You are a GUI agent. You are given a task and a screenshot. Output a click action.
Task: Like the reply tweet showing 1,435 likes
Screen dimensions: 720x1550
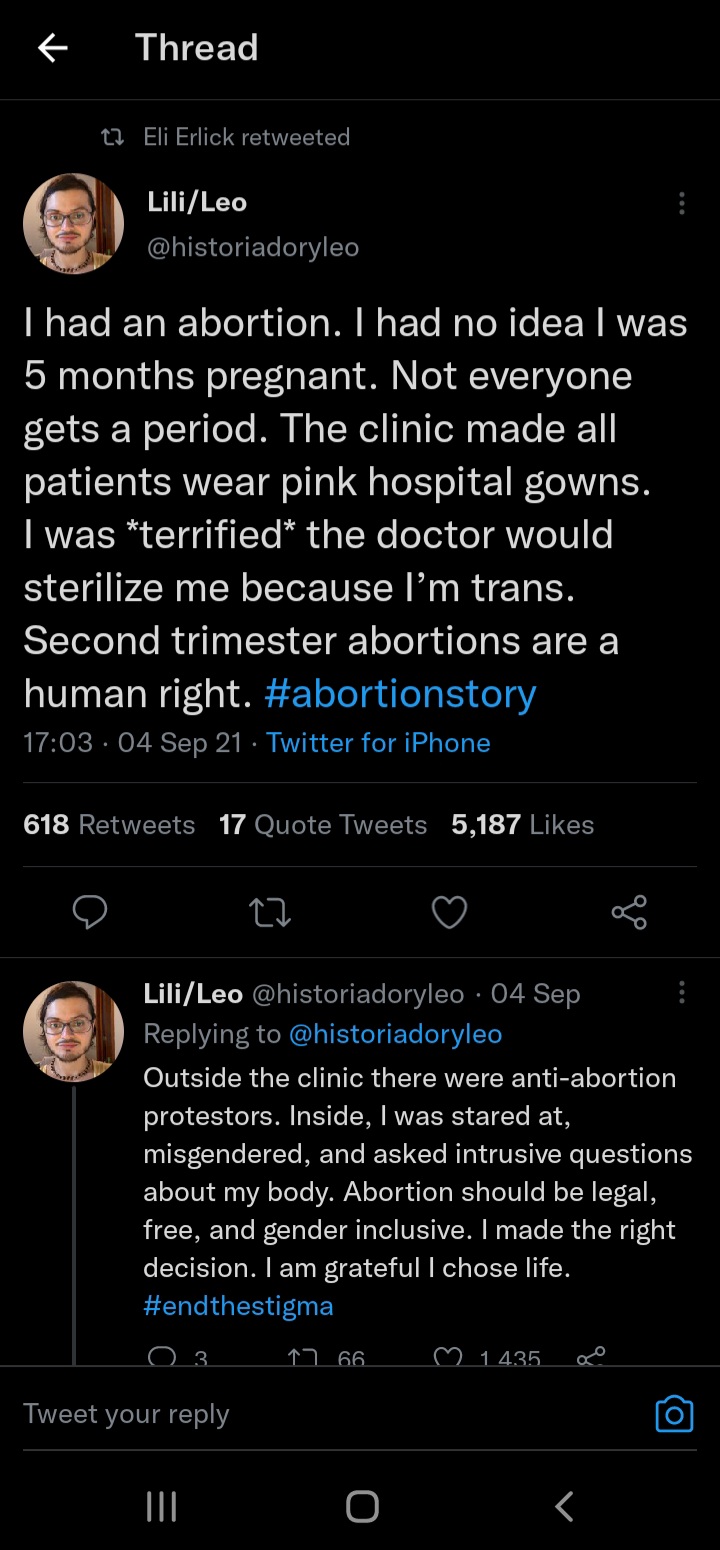[x=449, y=1355]
